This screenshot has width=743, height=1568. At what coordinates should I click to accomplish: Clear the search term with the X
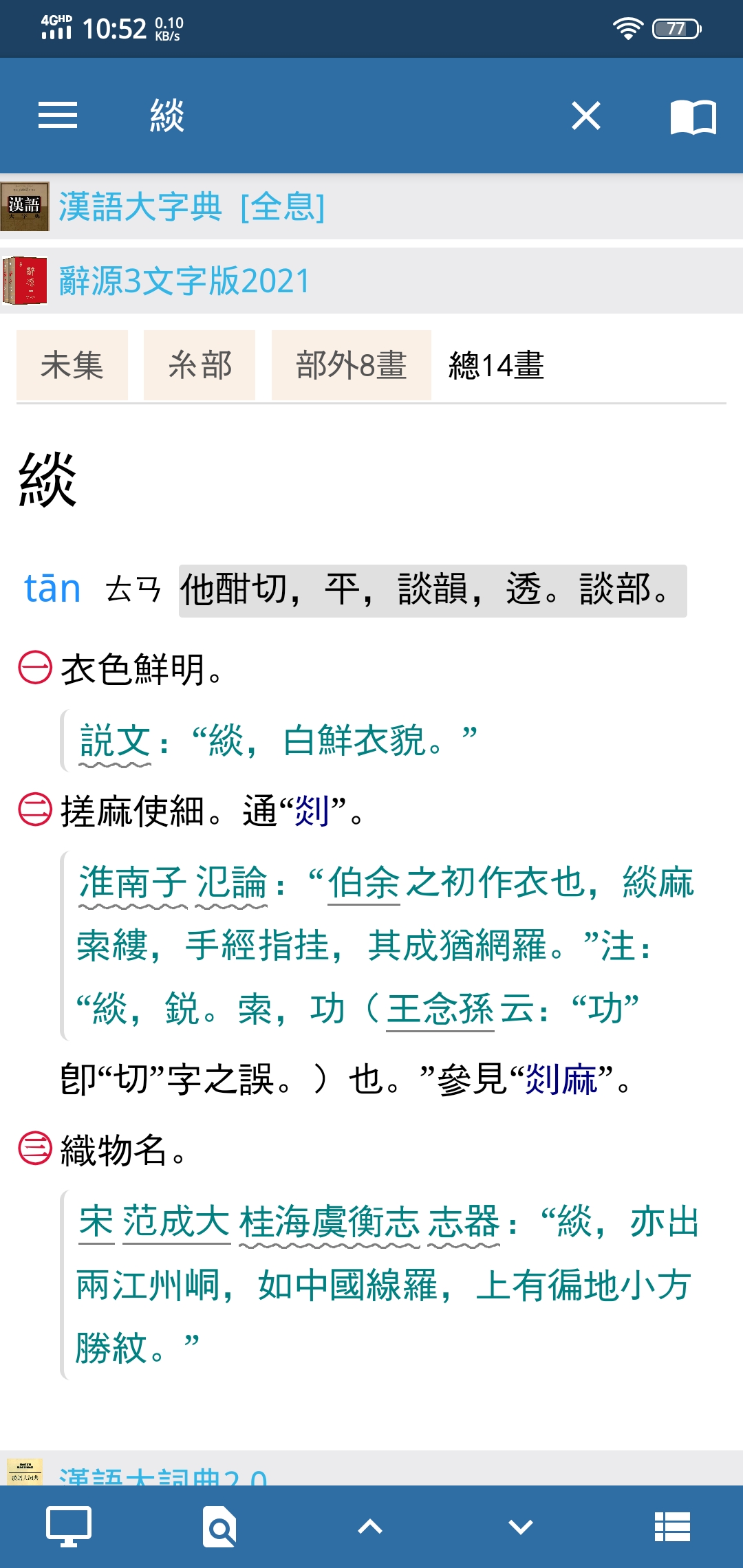586,116
